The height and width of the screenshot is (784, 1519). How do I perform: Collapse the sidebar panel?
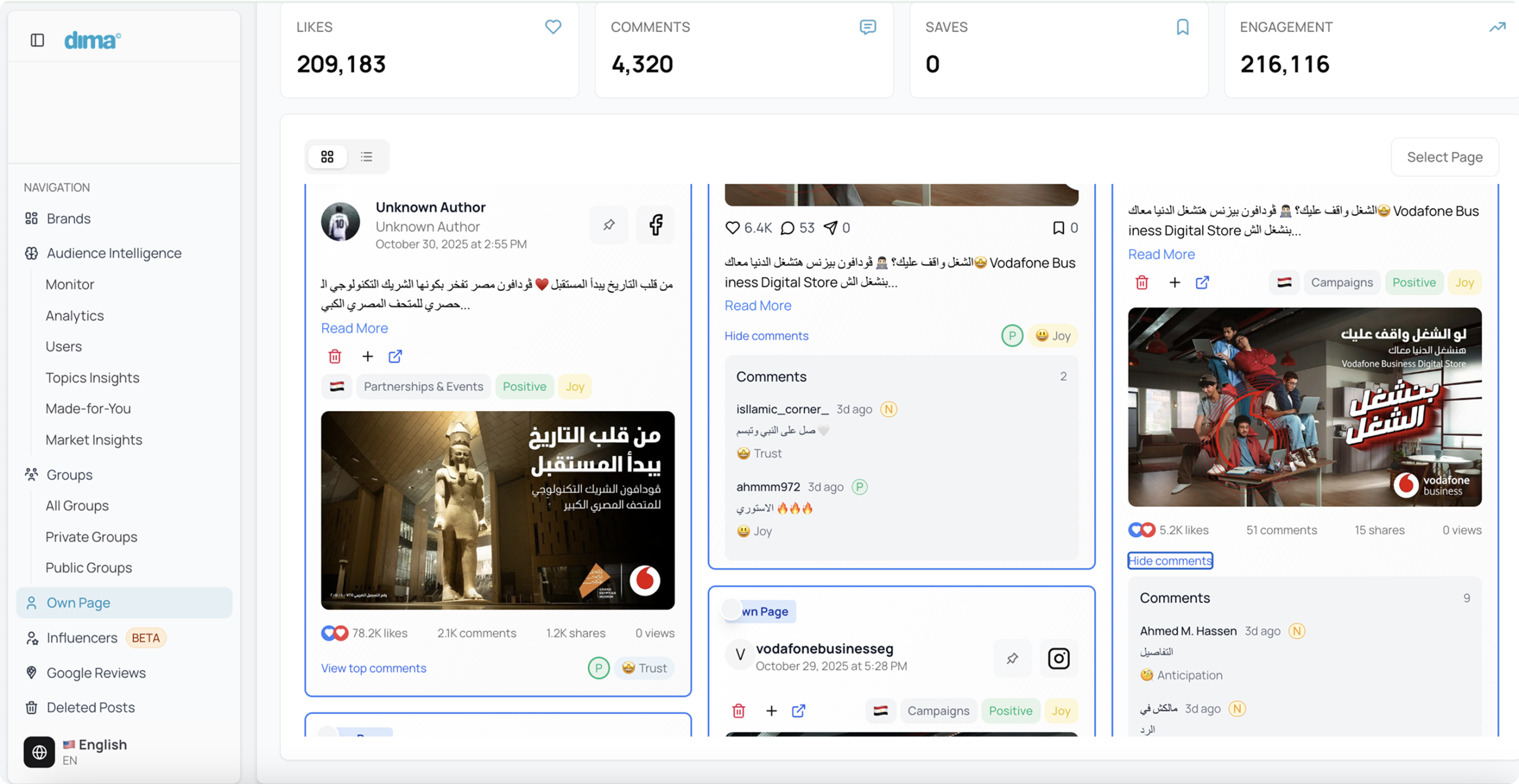pyautogui.click(x=37, y=40)
